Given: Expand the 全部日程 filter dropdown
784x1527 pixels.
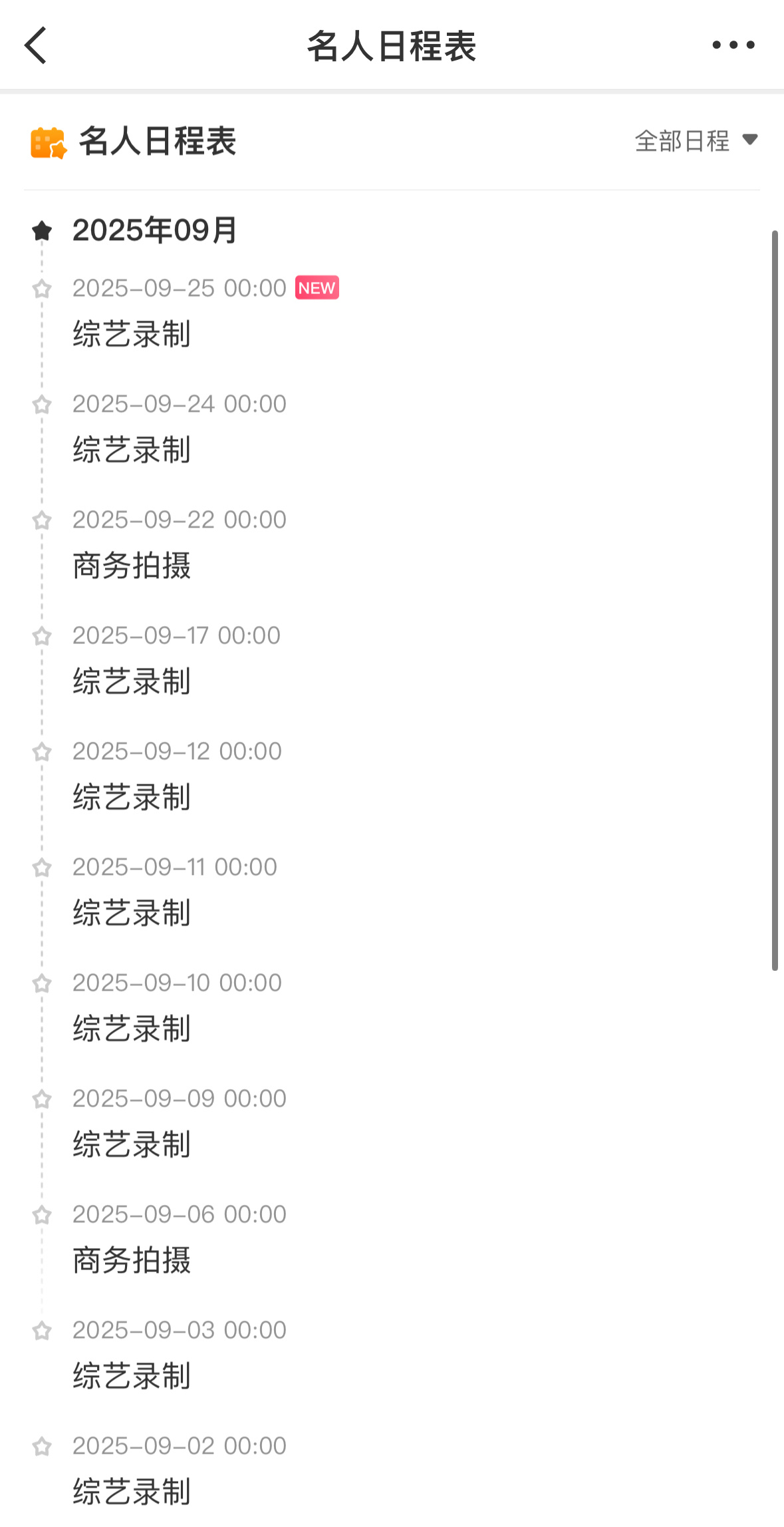Looking at the screenshot, I should 696,141.
